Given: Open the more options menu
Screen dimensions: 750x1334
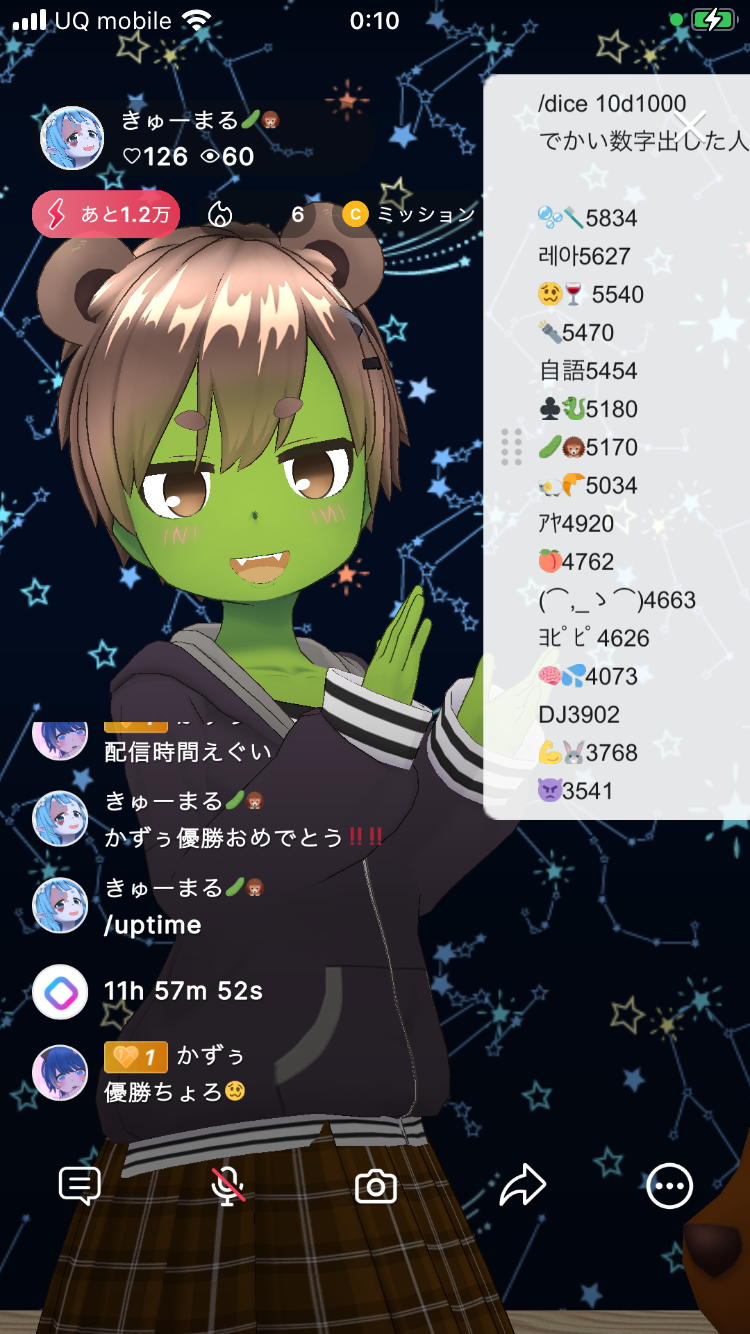Looking at the screenshot, I should pos(669,1187).
